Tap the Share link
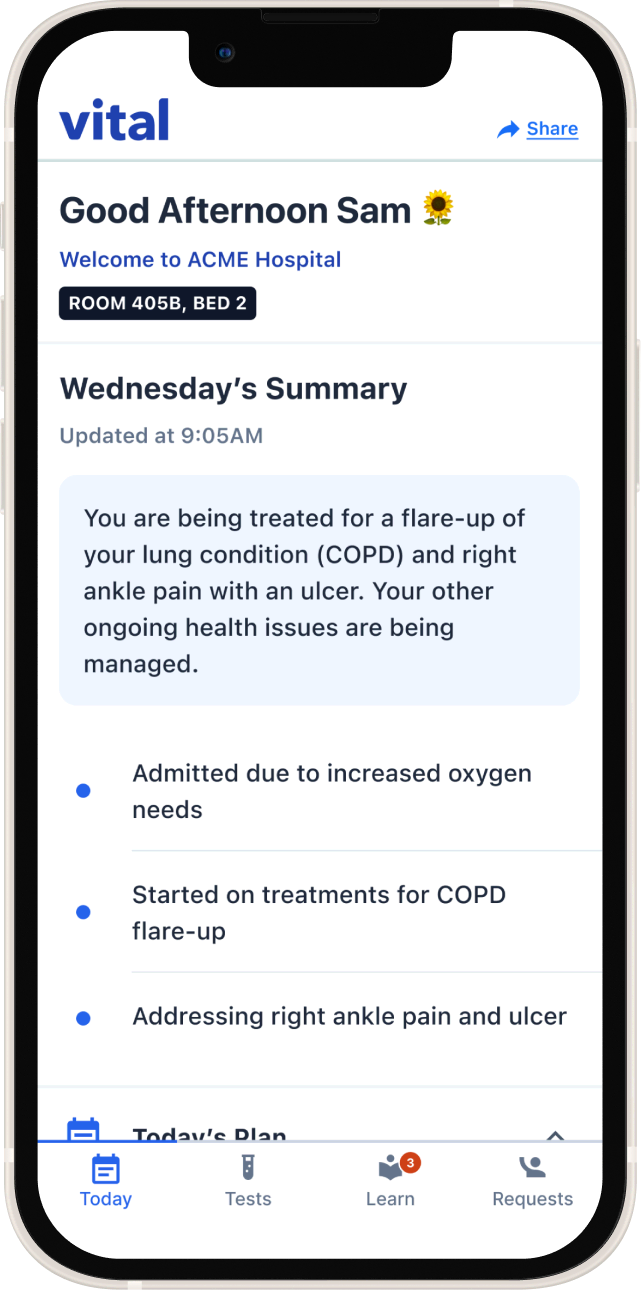Image resolution: width=641 pixels, height=1290 pixels. pyautogui.click(x=538, y=129)
